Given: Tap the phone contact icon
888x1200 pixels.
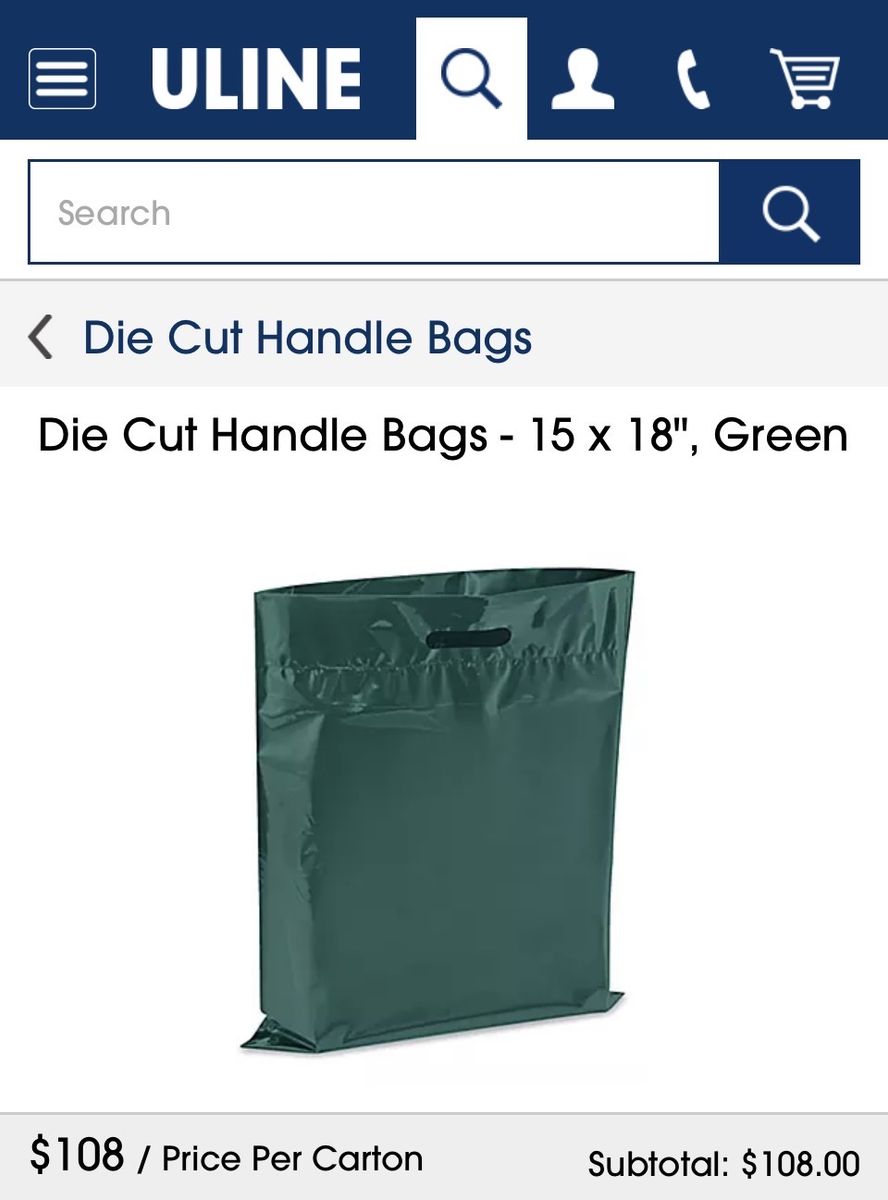Looking at the screenshot, I should point(693,78).
